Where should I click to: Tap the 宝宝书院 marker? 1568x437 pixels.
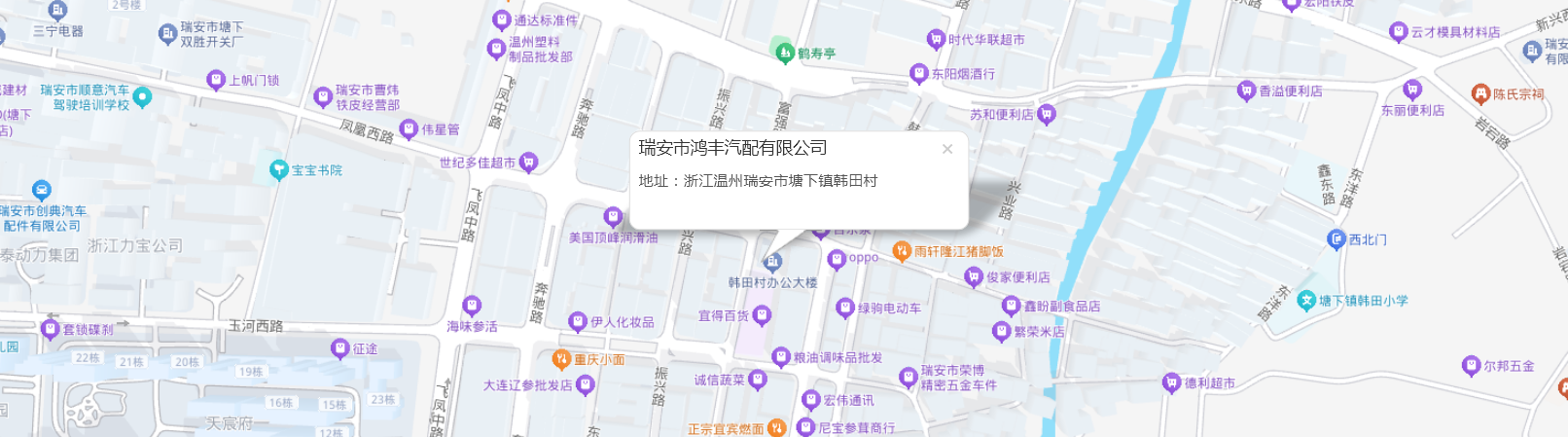pos(279,170)
